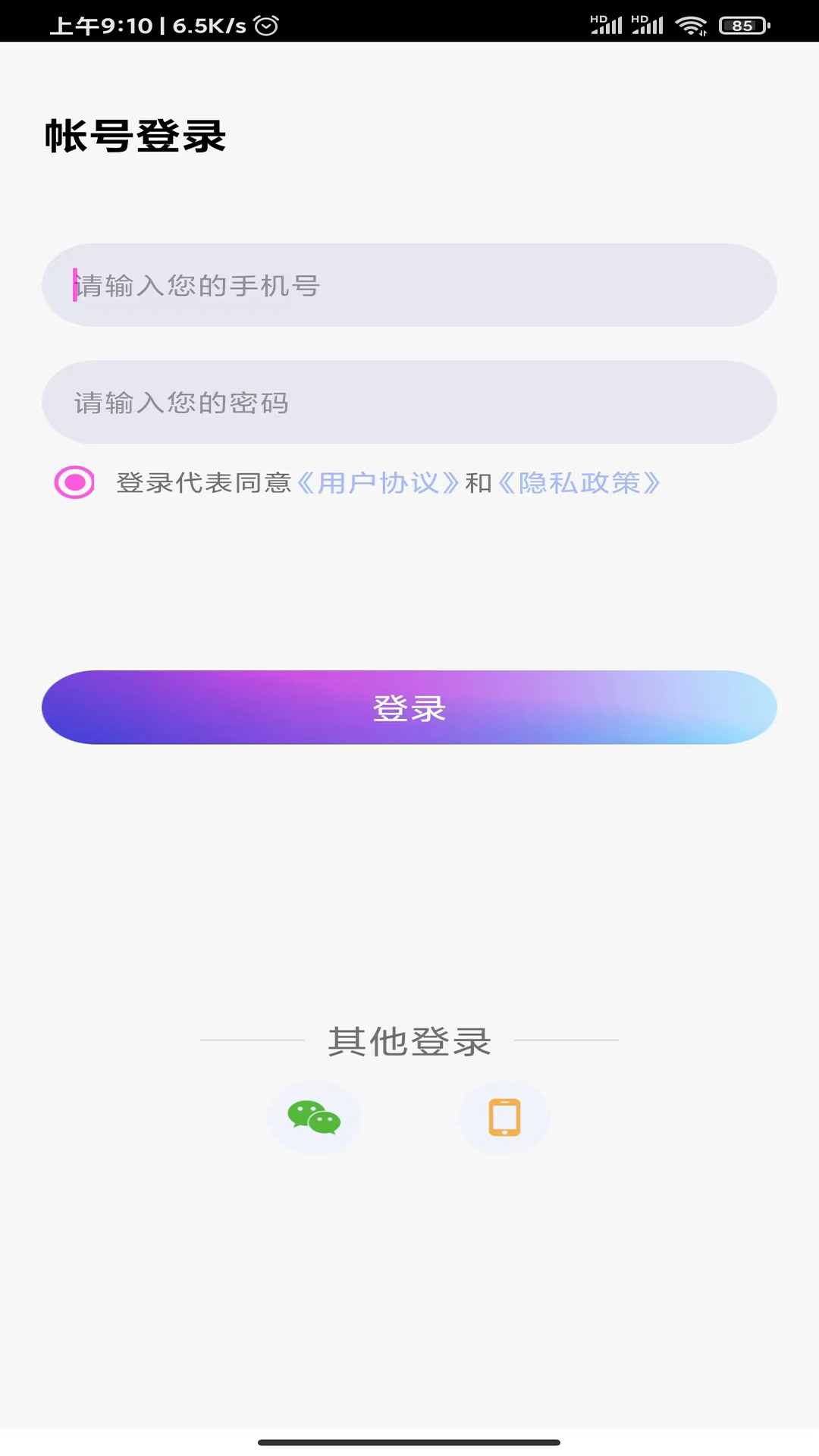The height and width of the screenshot is (1456, 819).
Task: Toggle the agreement radio button
Action: (x=74, y=482)
